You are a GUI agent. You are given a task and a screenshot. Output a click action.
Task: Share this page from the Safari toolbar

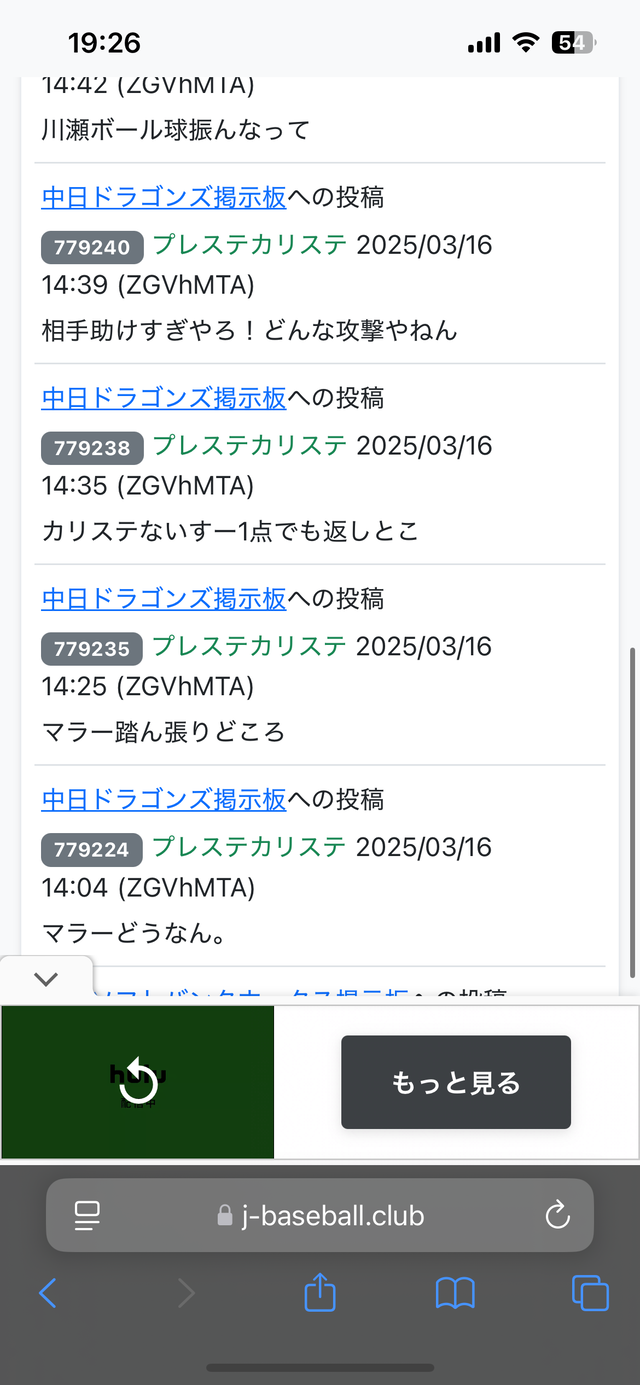320,1292
